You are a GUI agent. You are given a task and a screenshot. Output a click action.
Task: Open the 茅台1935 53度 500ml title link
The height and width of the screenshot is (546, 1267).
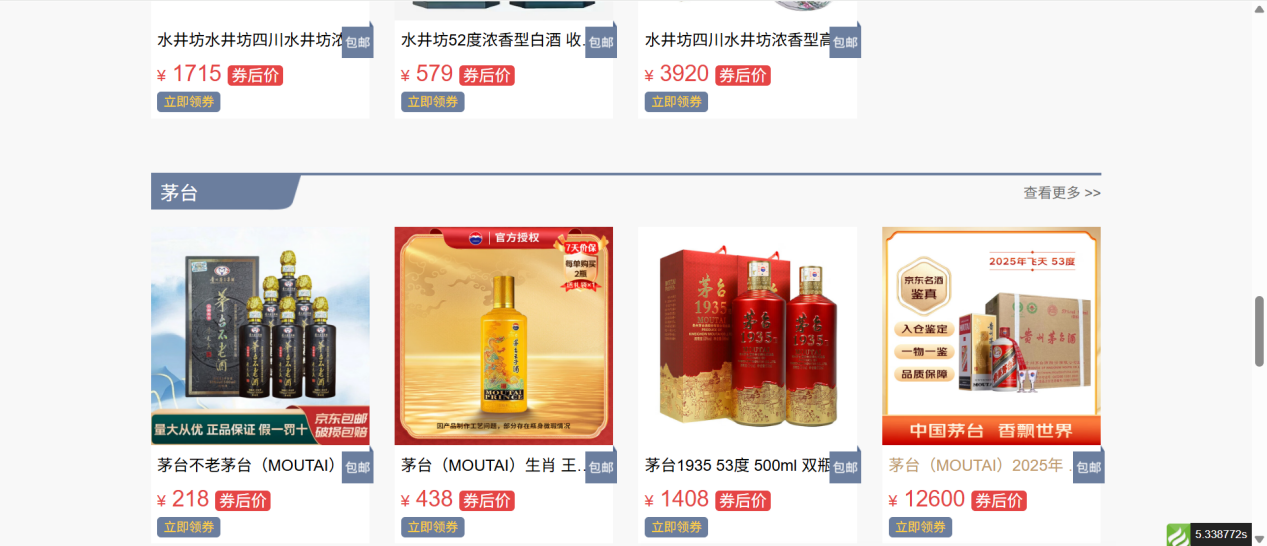click(x=736, y=465)
